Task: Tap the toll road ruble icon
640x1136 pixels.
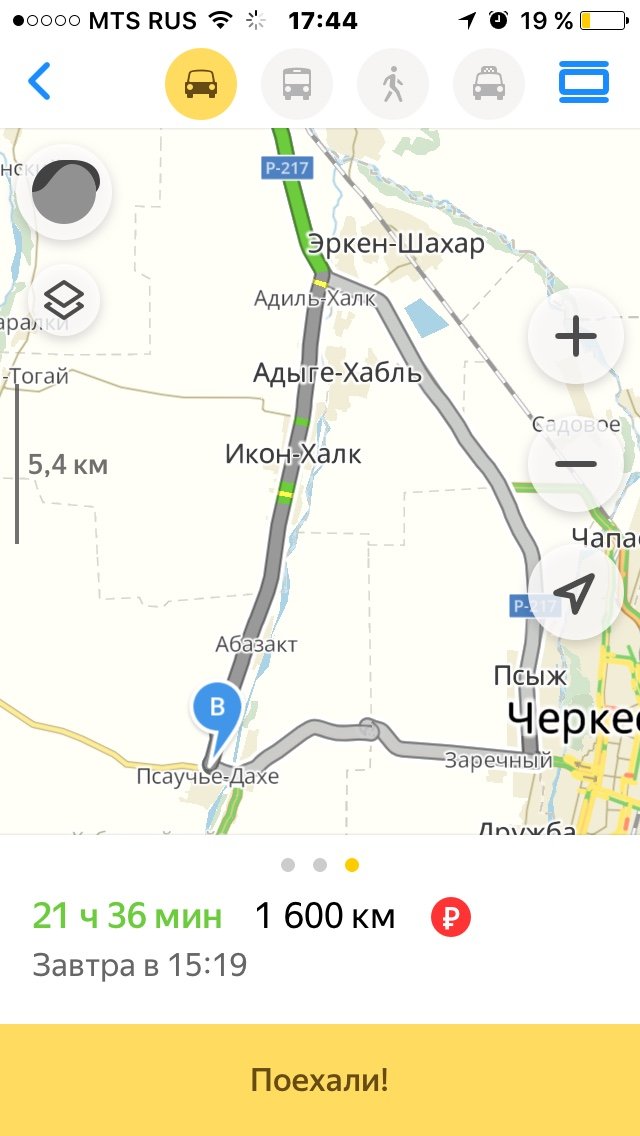Action: point(450,916)
